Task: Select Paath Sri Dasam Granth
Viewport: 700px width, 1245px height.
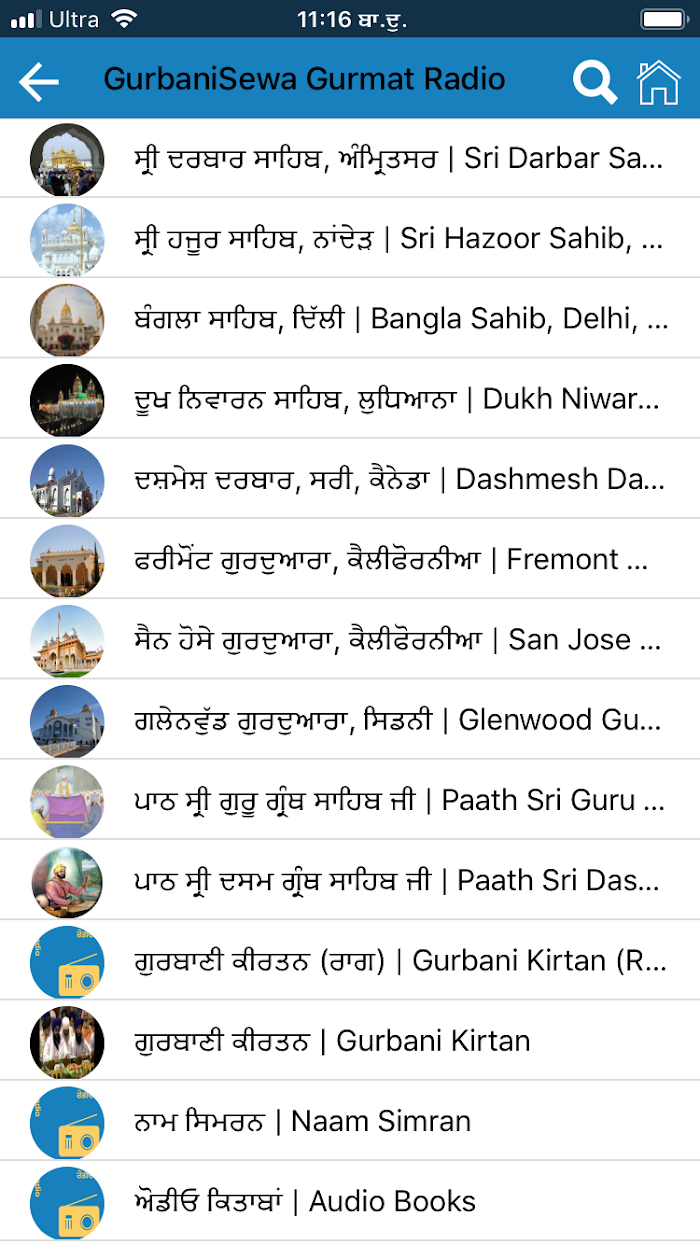Action: (350, 880)
